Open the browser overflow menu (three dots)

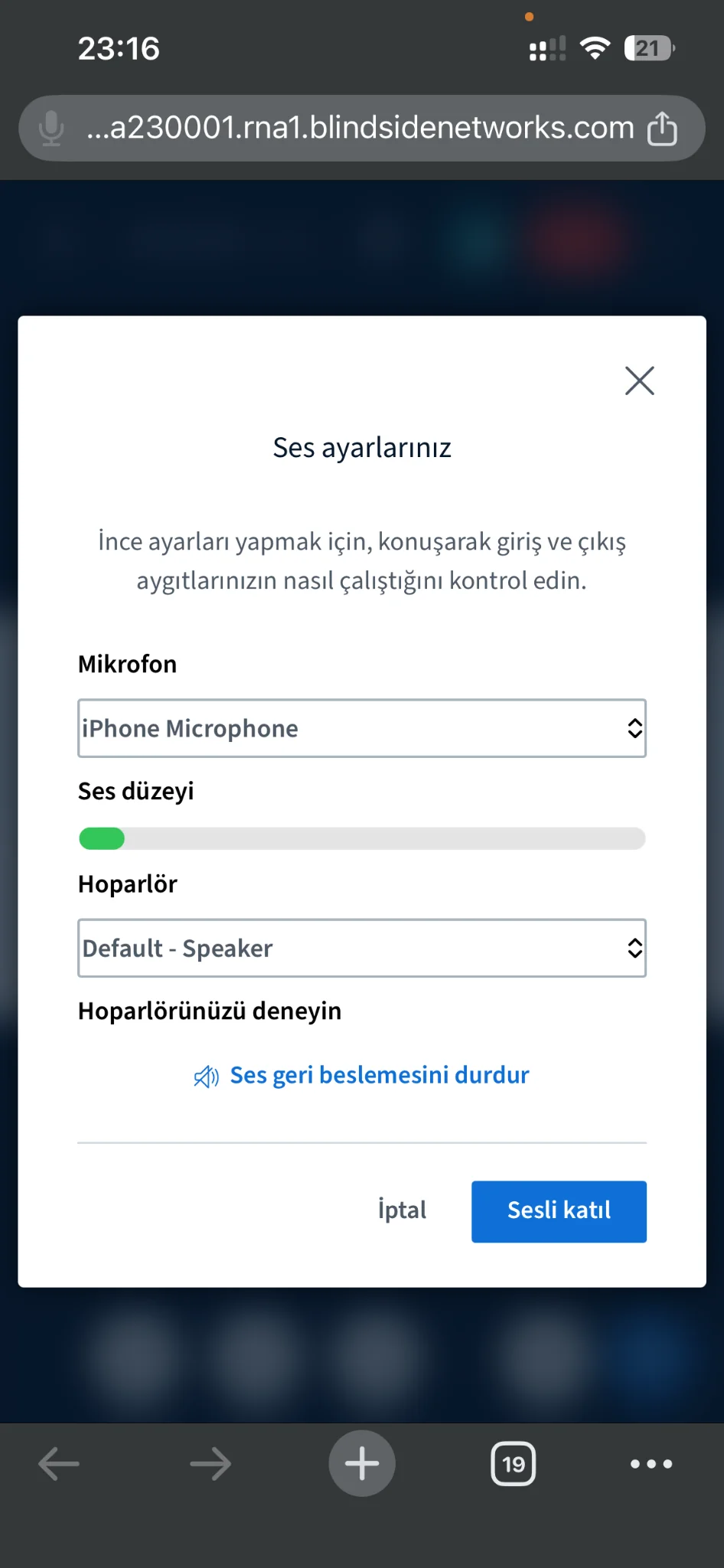tap(650, 1463)
